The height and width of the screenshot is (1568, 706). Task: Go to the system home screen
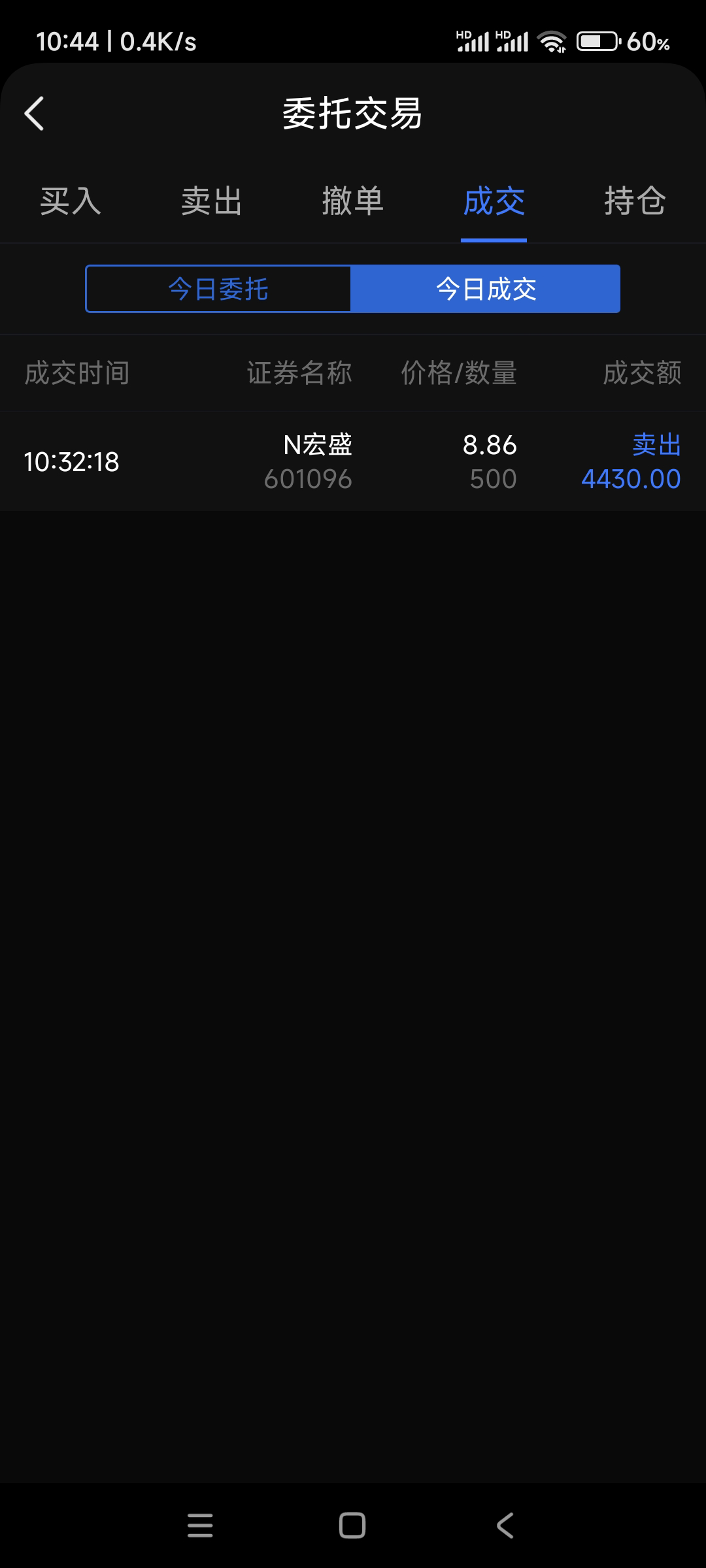pos(352,1526)
